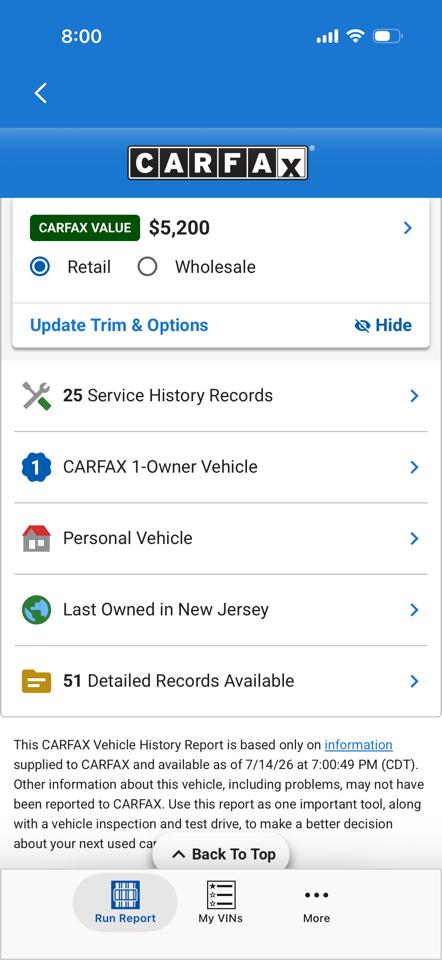Select the Wholesale value option
Viewport: 442px width, 960px height.
[x=196, y=267]
